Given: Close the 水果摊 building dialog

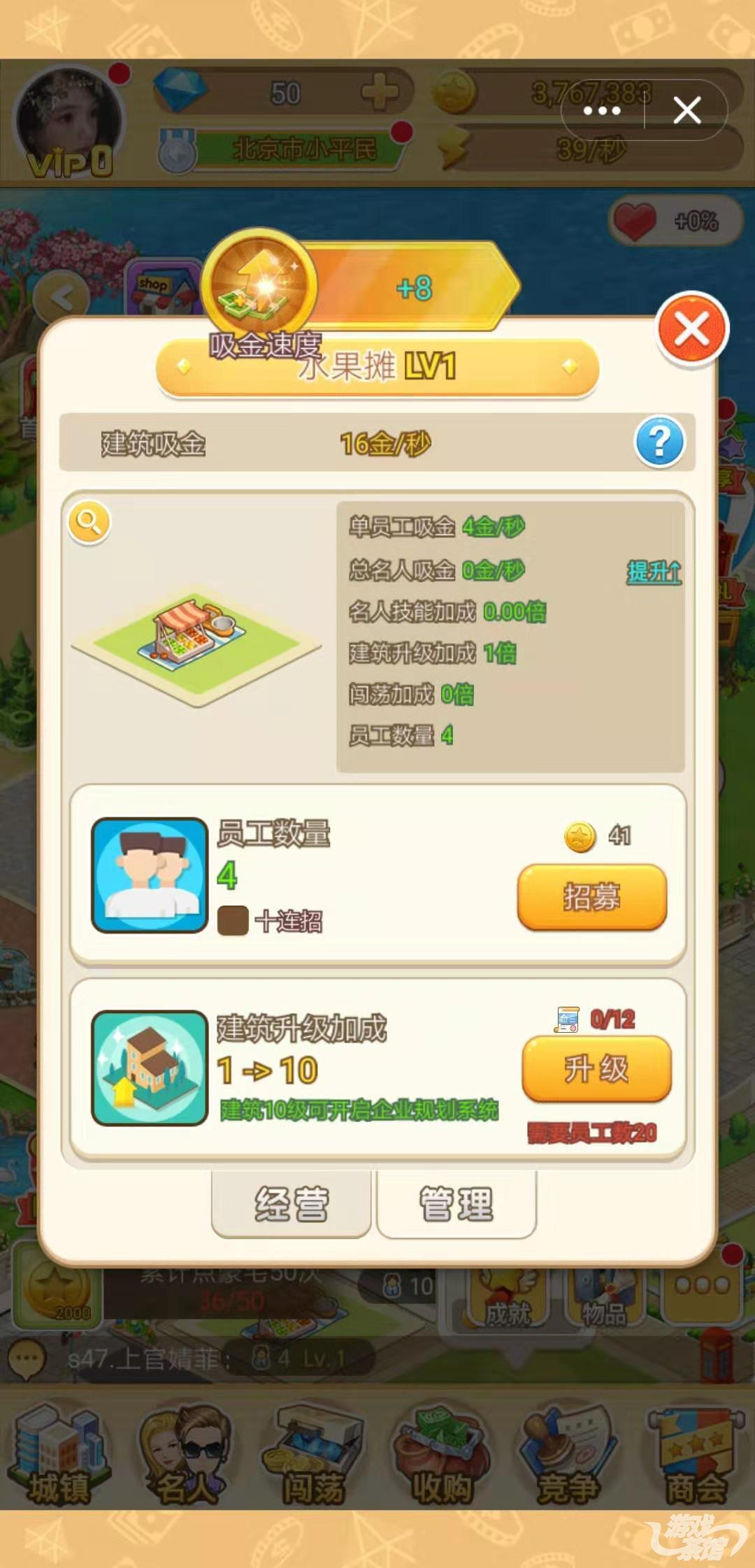Looking at the screenshot, I should click(692, 329).
